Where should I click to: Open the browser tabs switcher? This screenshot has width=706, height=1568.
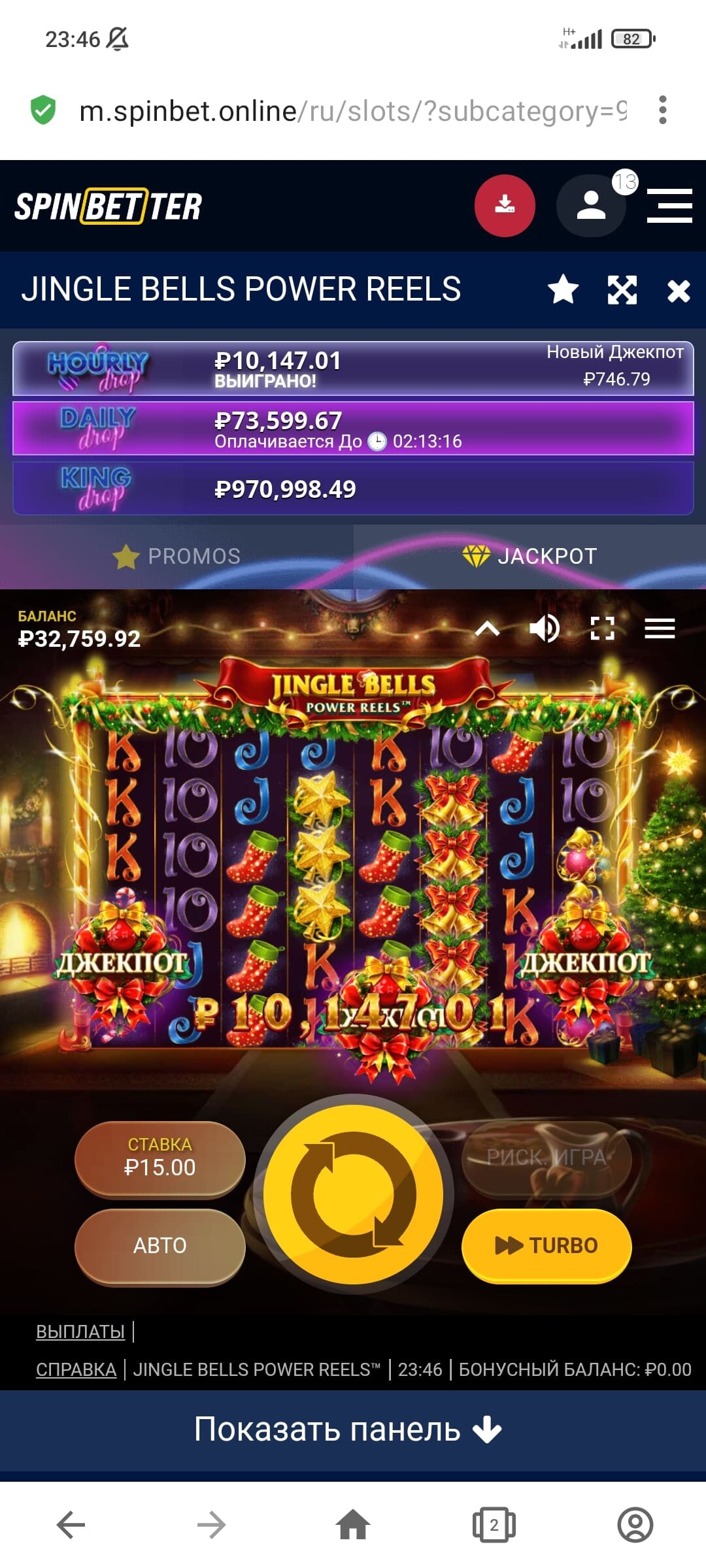[494, 1525]
